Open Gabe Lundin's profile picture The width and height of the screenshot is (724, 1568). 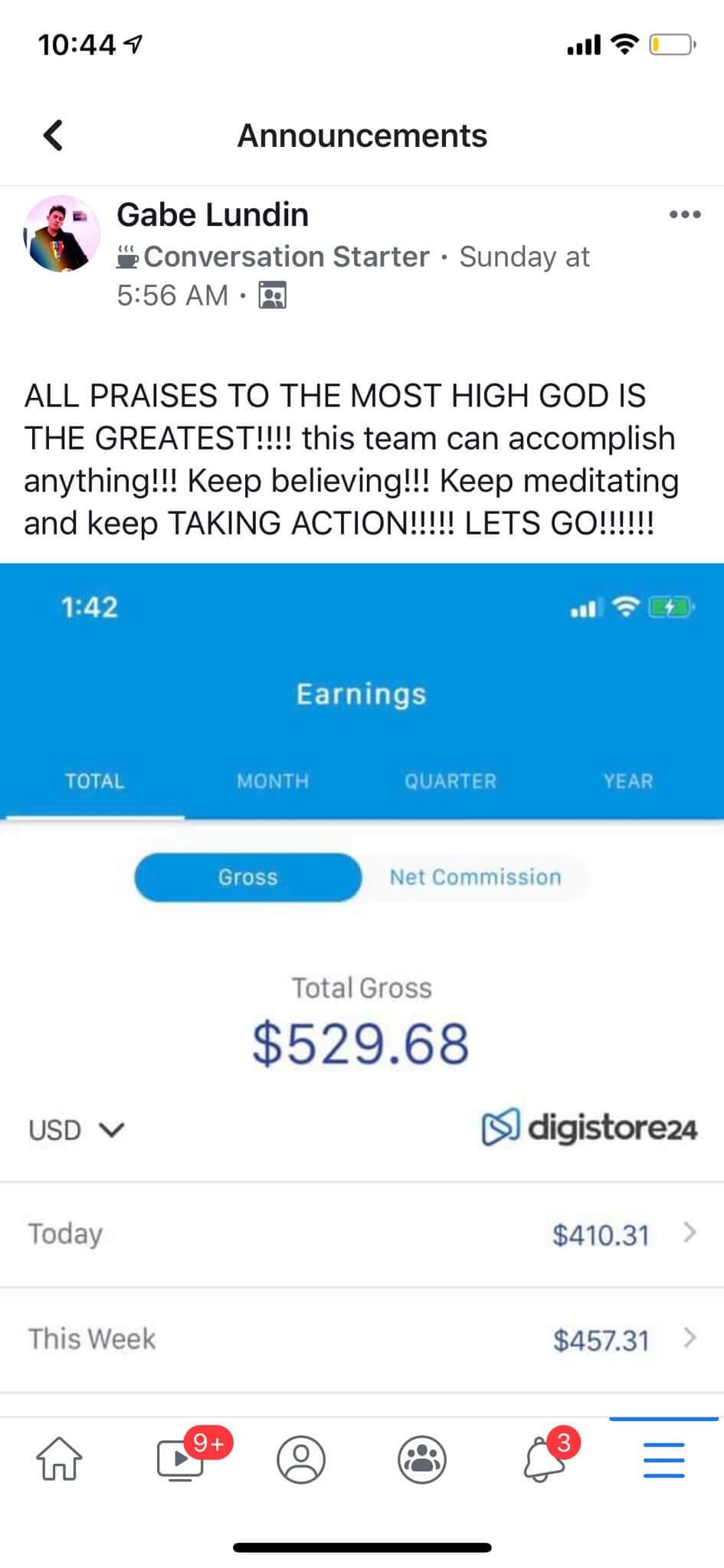coord(61,234)
